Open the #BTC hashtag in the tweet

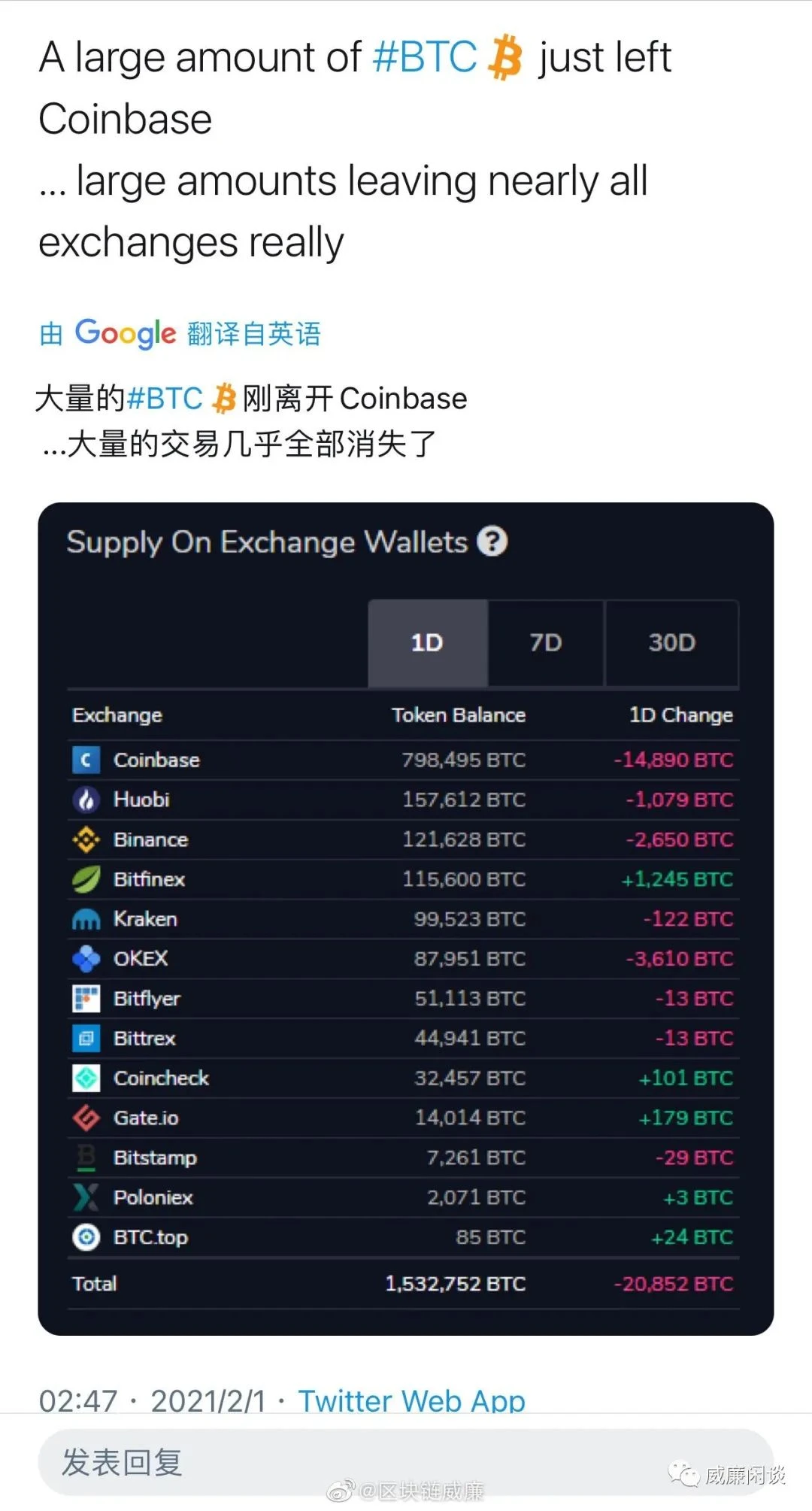click(425, 58)
